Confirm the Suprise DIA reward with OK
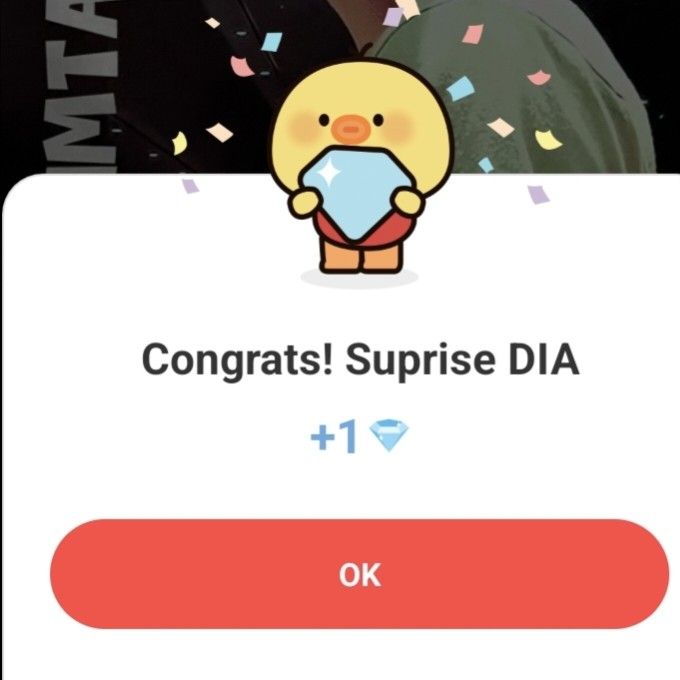Image resolution: width=680 pixels, height=680 pixels. click(x=359, y=575)
